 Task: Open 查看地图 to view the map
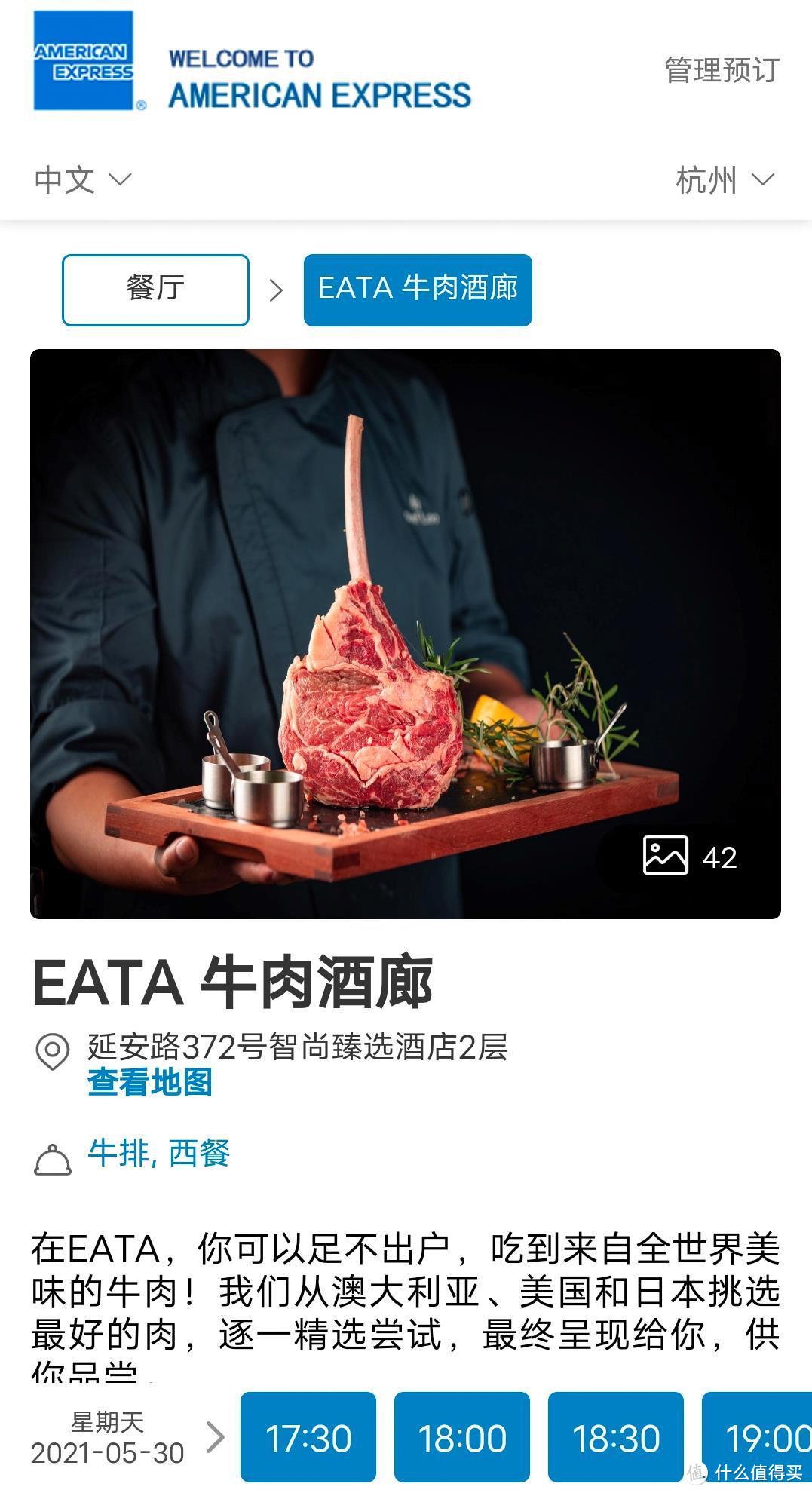[149, 1086]
